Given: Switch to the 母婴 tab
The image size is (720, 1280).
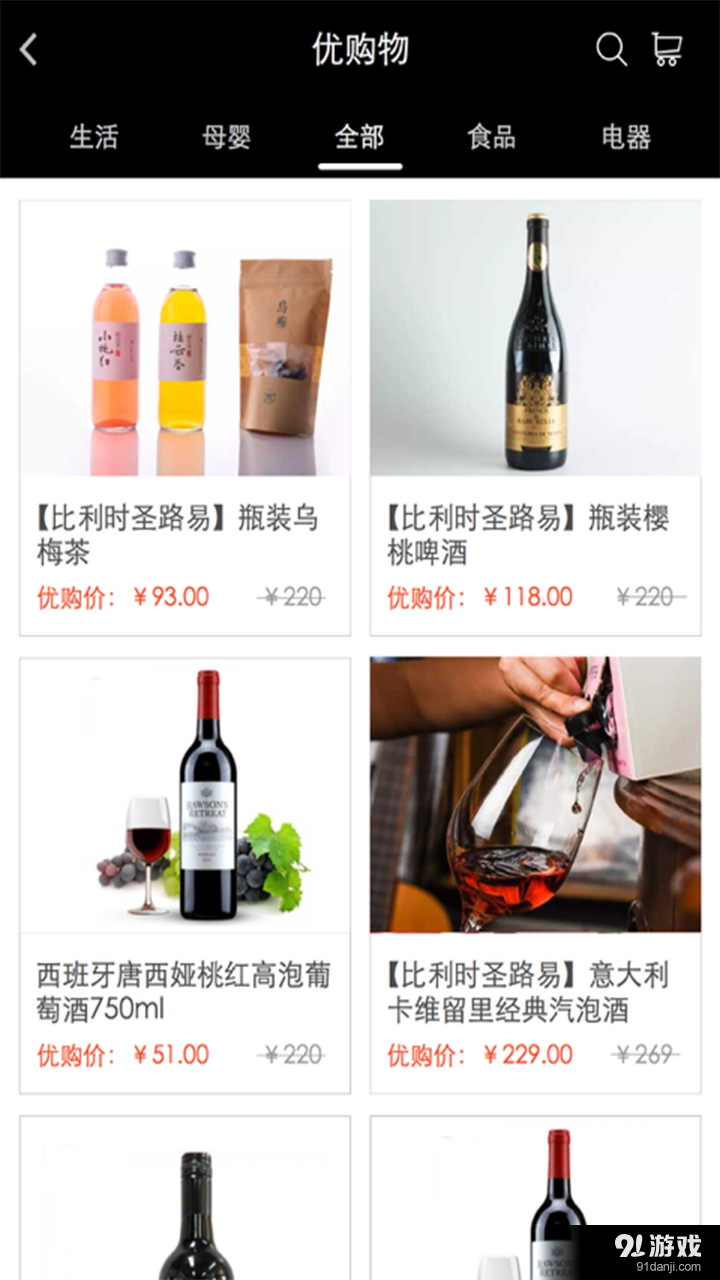Looking at the screenshot, I should [228, 138].
